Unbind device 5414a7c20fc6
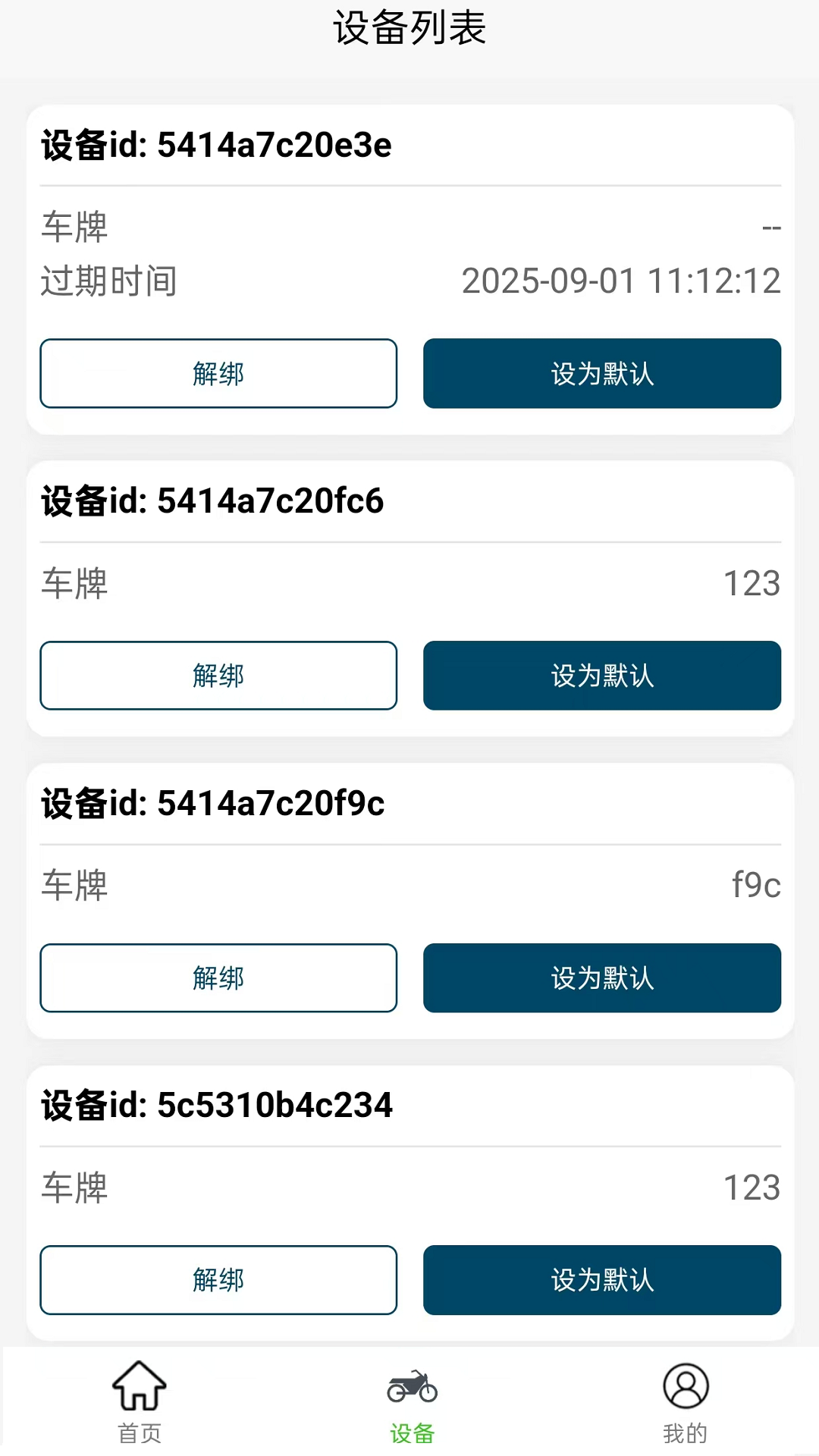This screenshot has width=819, height=1456. 218,676
